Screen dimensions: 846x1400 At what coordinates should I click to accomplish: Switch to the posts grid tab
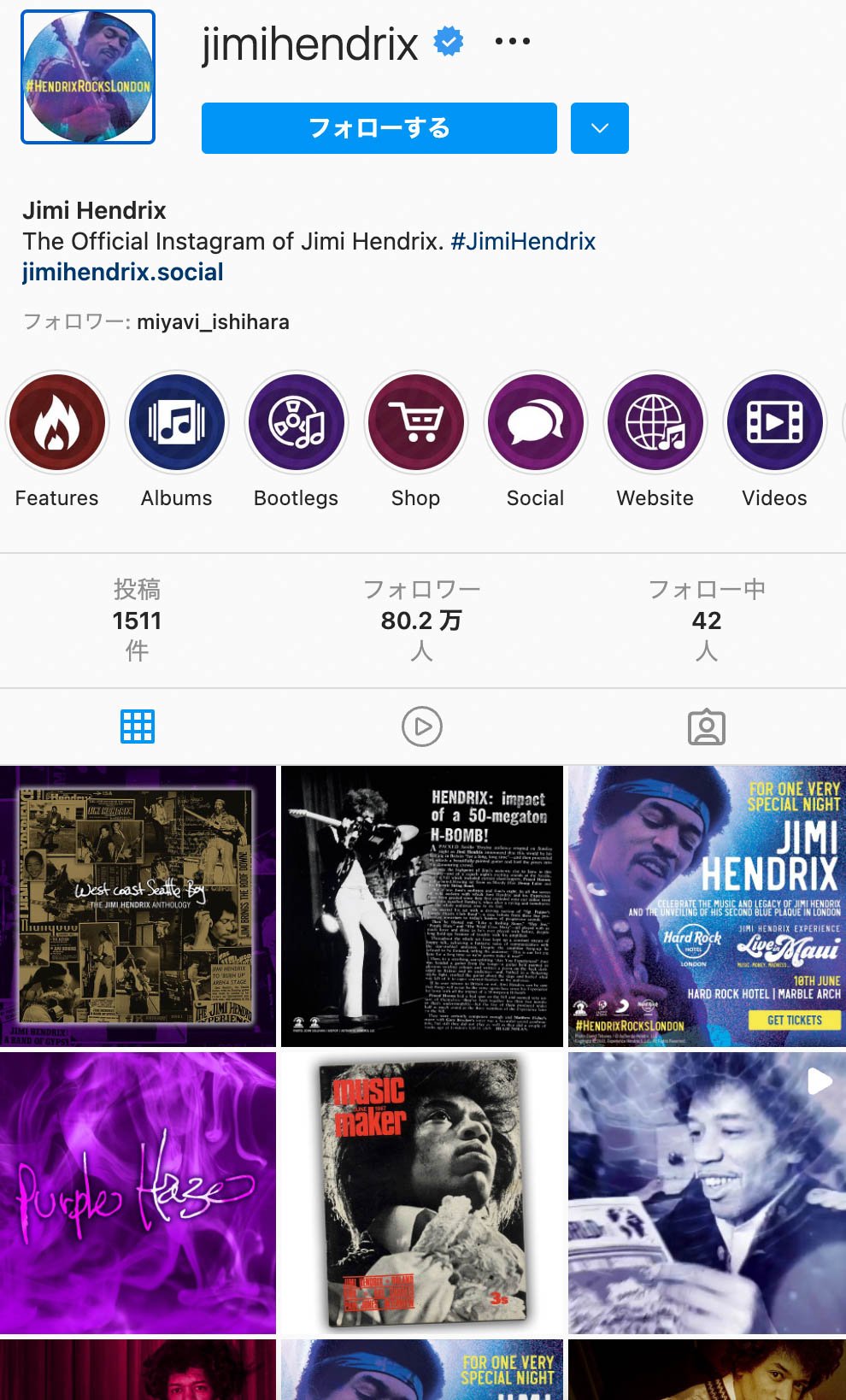click(x=138, y=726)
